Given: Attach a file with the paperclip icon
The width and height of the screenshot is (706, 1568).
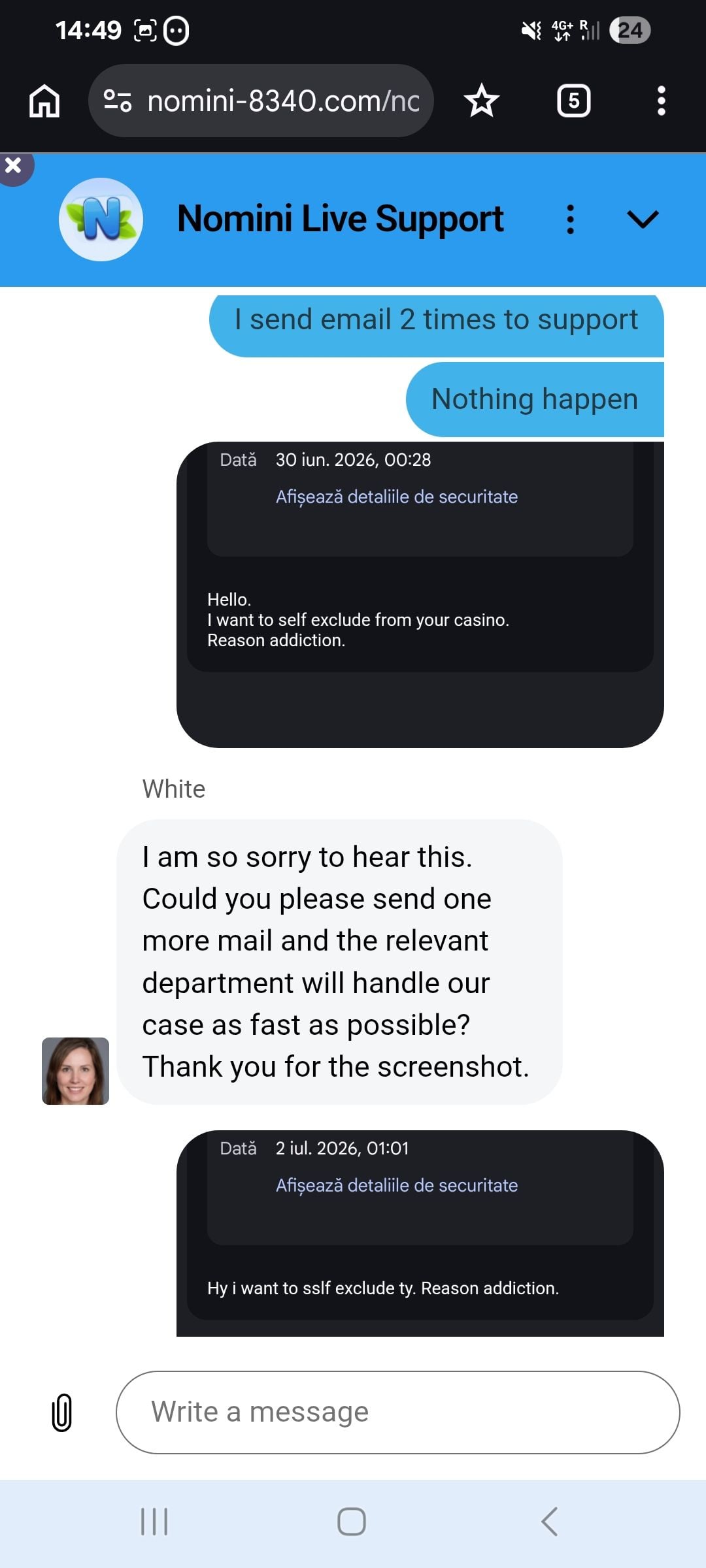Looking at the screenshot, I should point(62,1413).
